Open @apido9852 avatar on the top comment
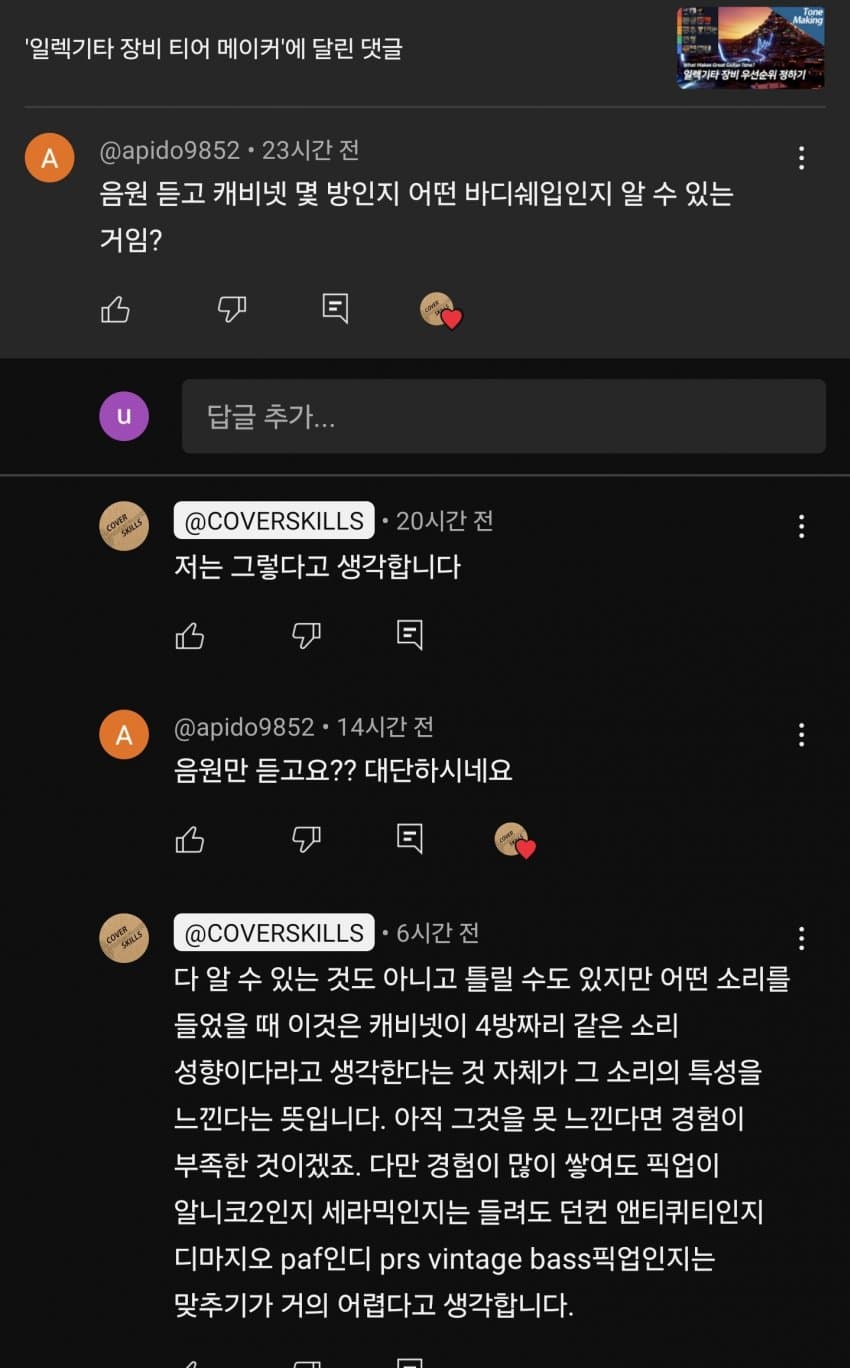Image resolution: width=850 pixels, height=1368 pixels. (50, 158)
